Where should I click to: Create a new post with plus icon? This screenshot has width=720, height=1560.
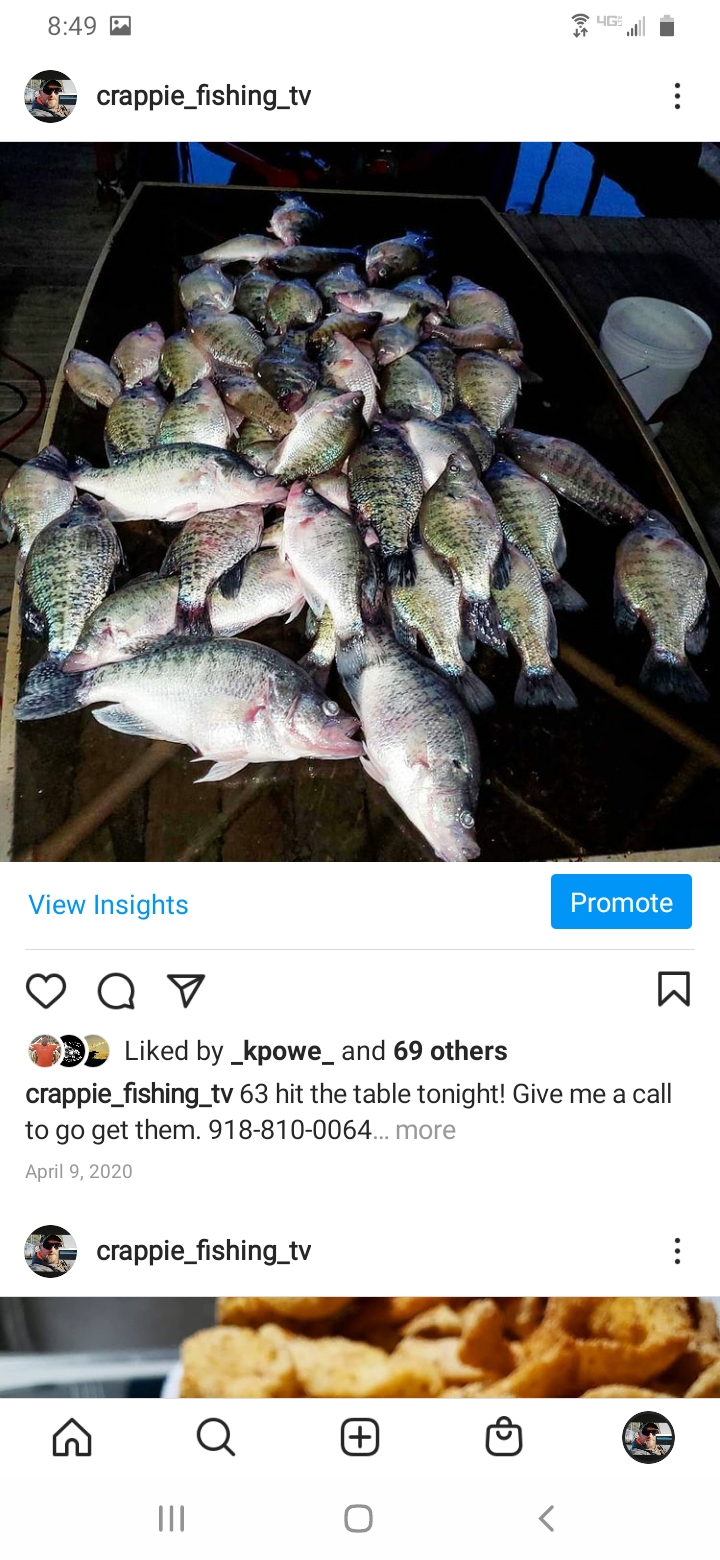360,1438
